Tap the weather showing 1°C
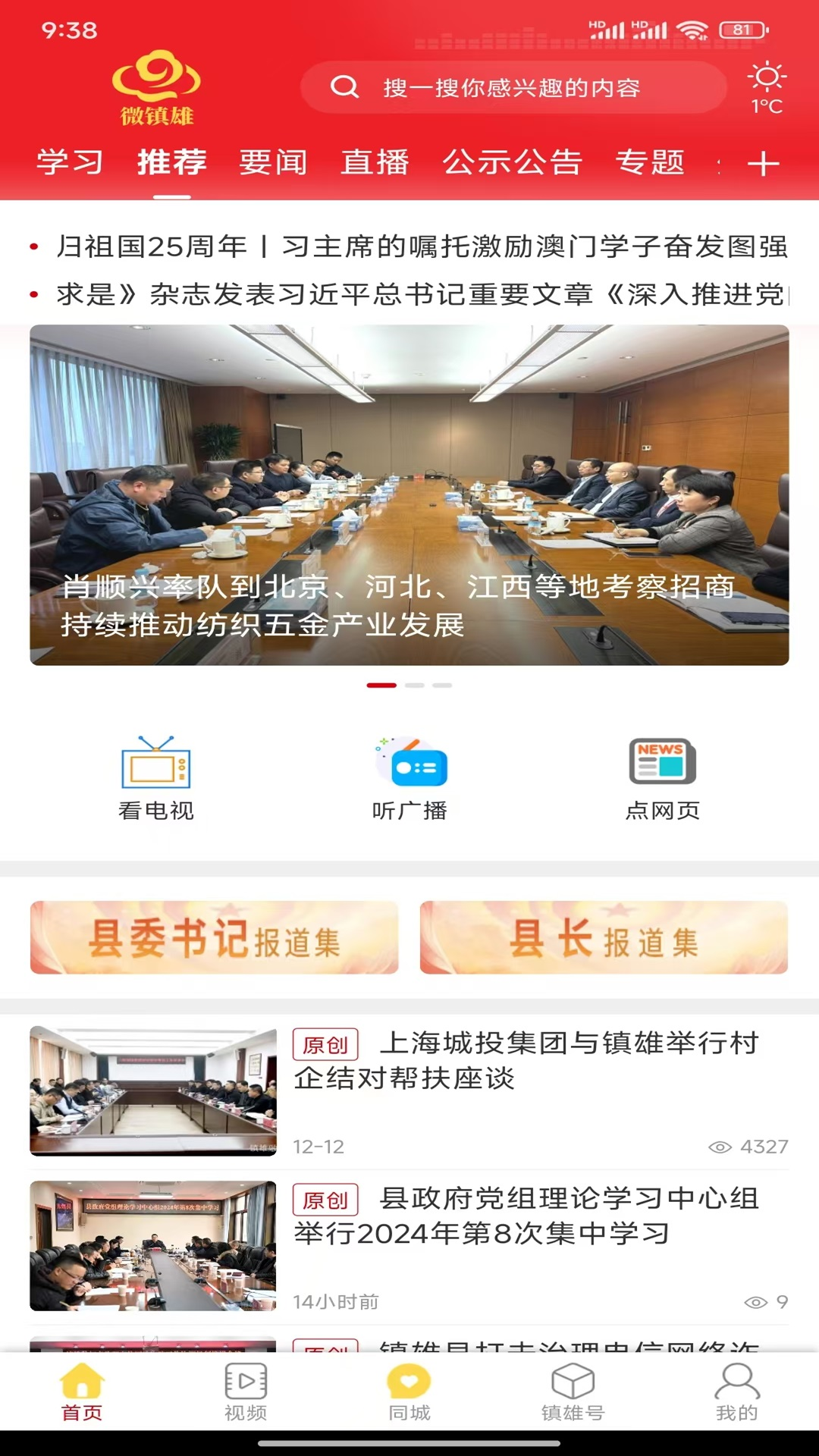The image size is (819, 1456). tap(766, 87)
